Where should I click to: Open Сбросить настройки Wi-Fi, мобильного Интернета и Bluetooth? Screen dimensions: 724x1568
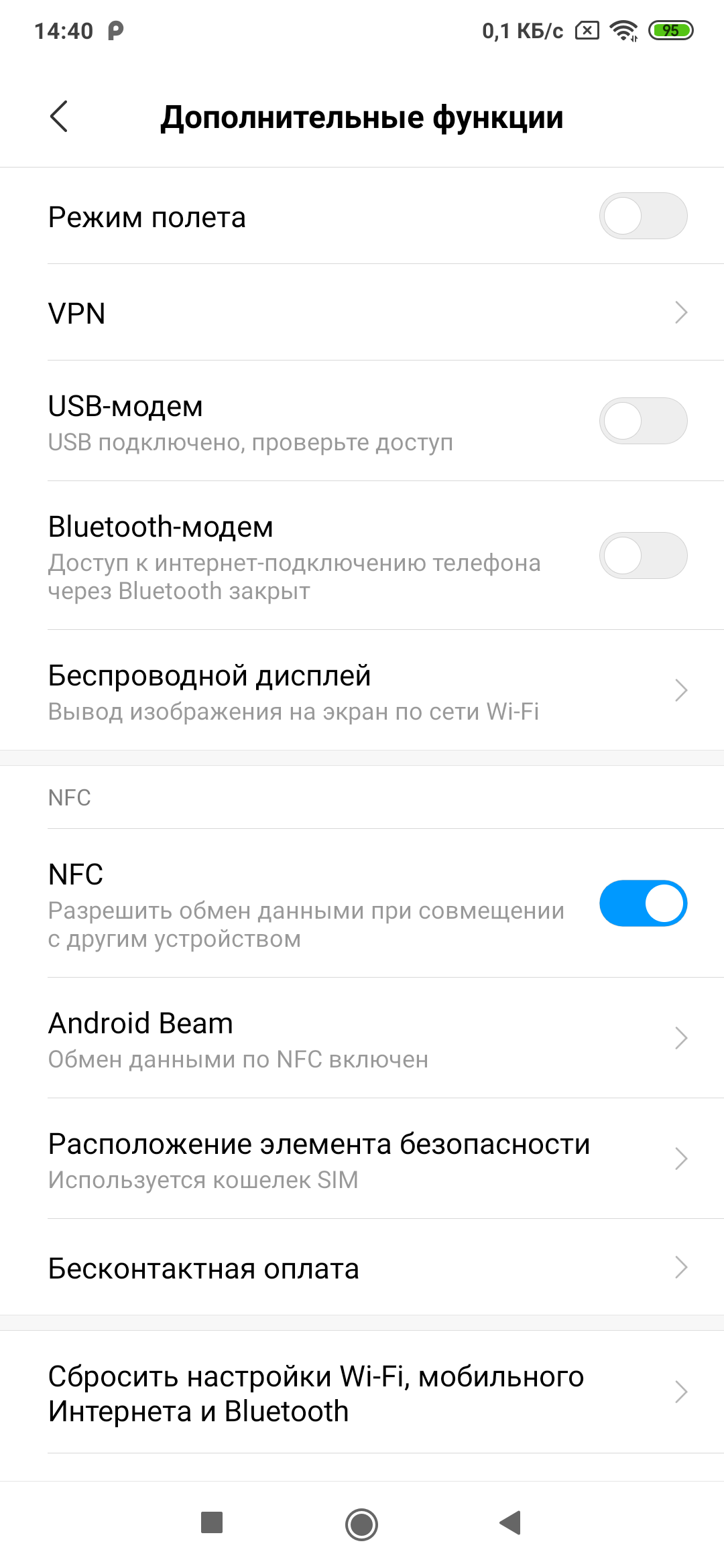coord(362,1392)
